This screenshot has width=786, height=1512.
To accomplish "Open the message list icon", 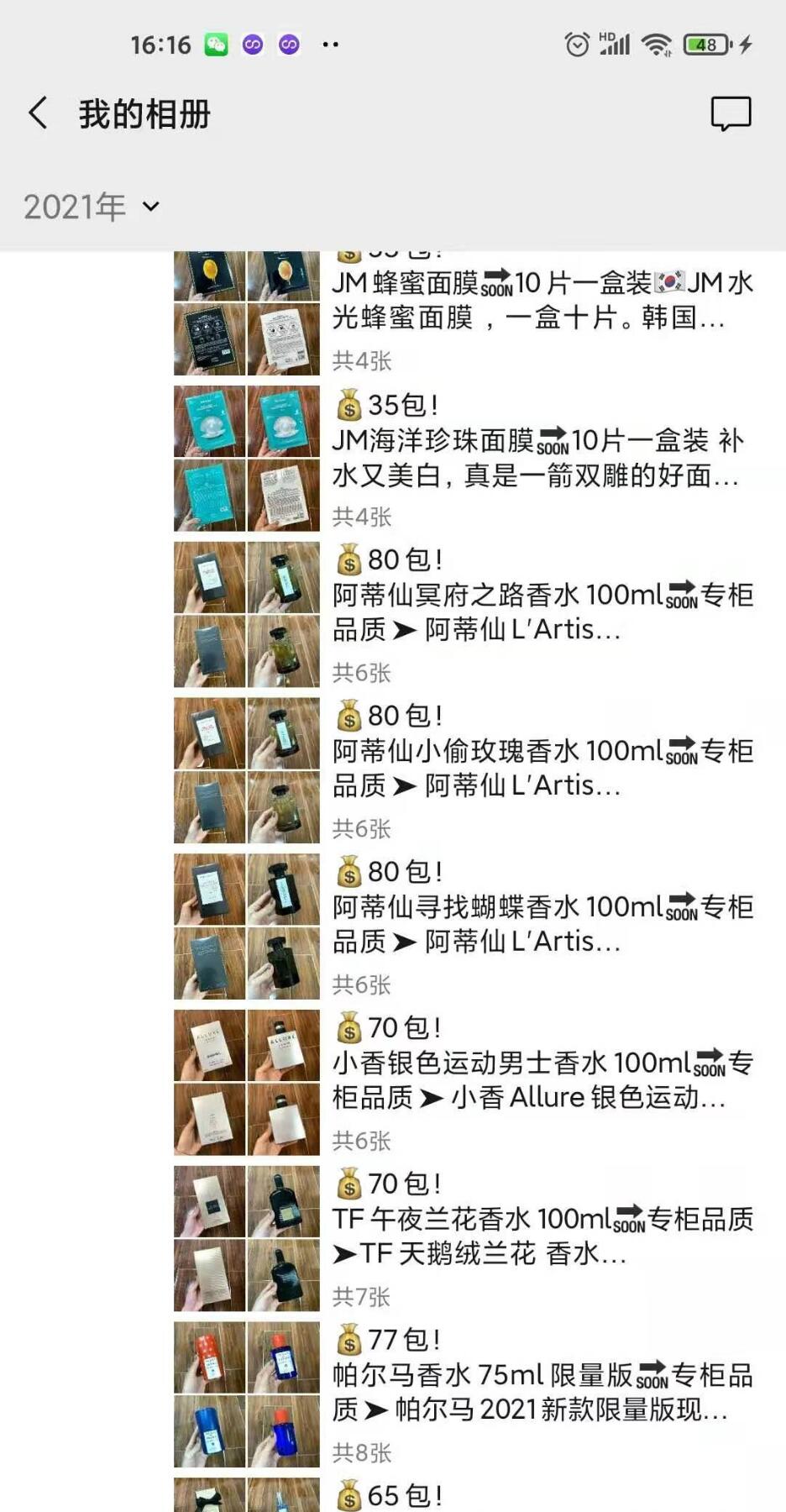I will (731, 113).
